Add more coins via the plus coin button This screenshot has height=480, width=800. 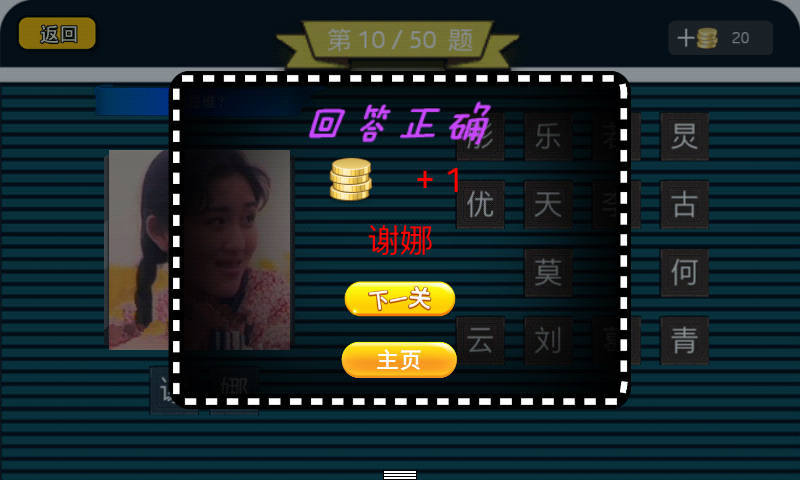[x=699, y=38]
